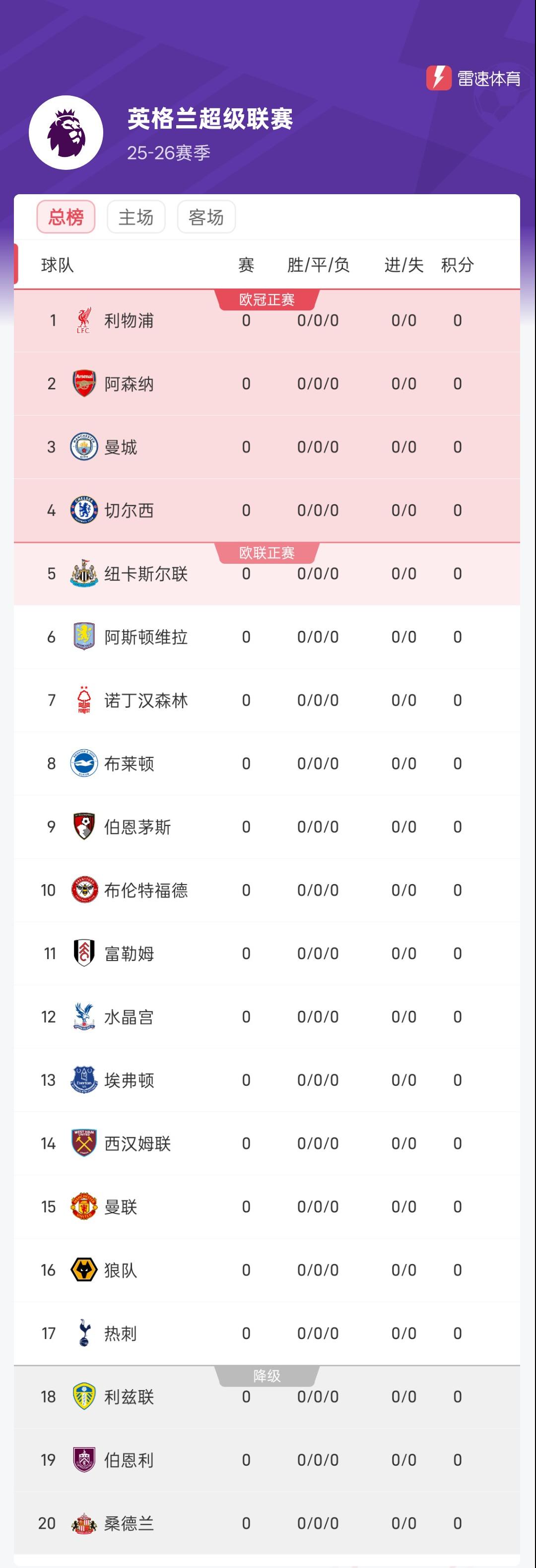The width and height of the screenshot is (536, 1568).
Task: Click the Manchester United crest icon
Action: (x=84, y=1207)
